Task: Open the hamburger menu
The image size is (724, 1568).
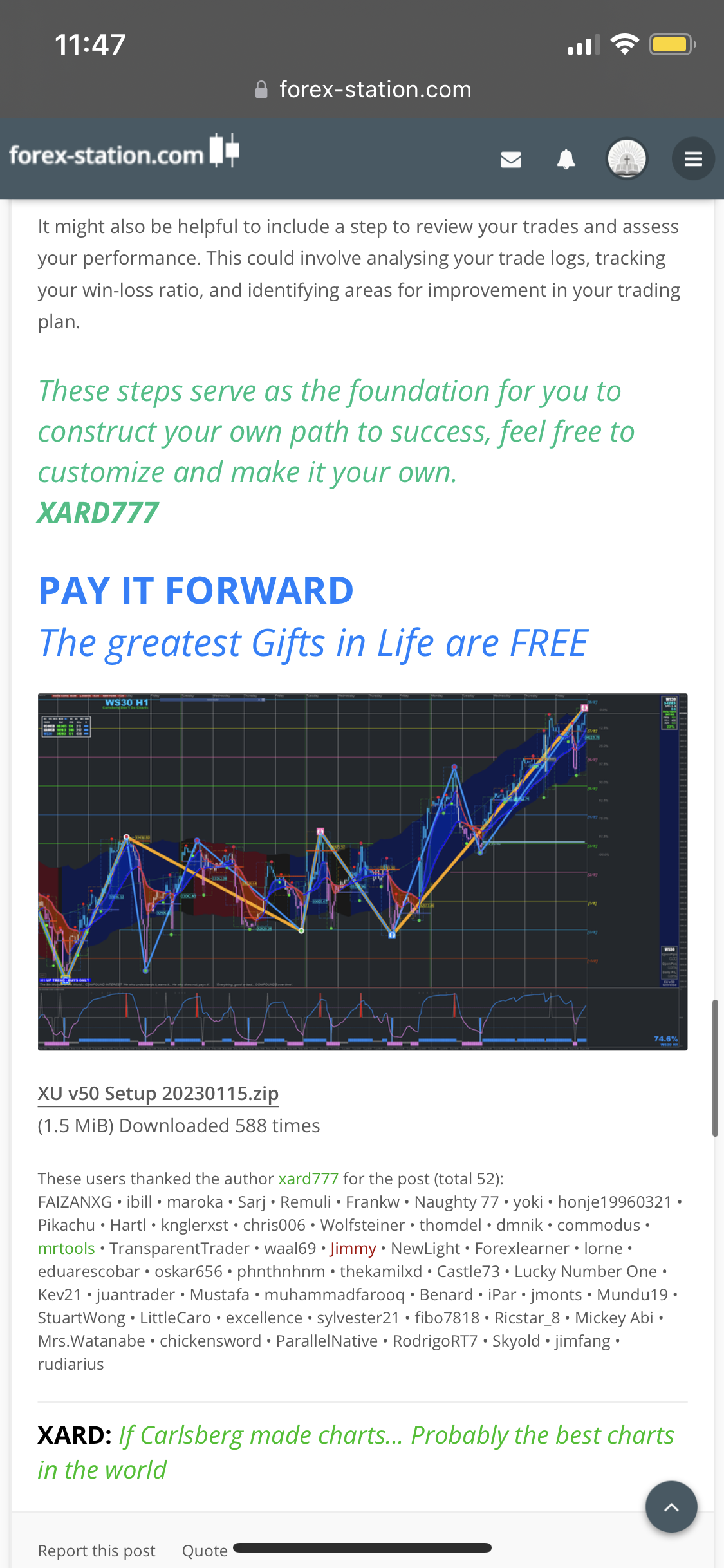Action: [x=693, y=159]
